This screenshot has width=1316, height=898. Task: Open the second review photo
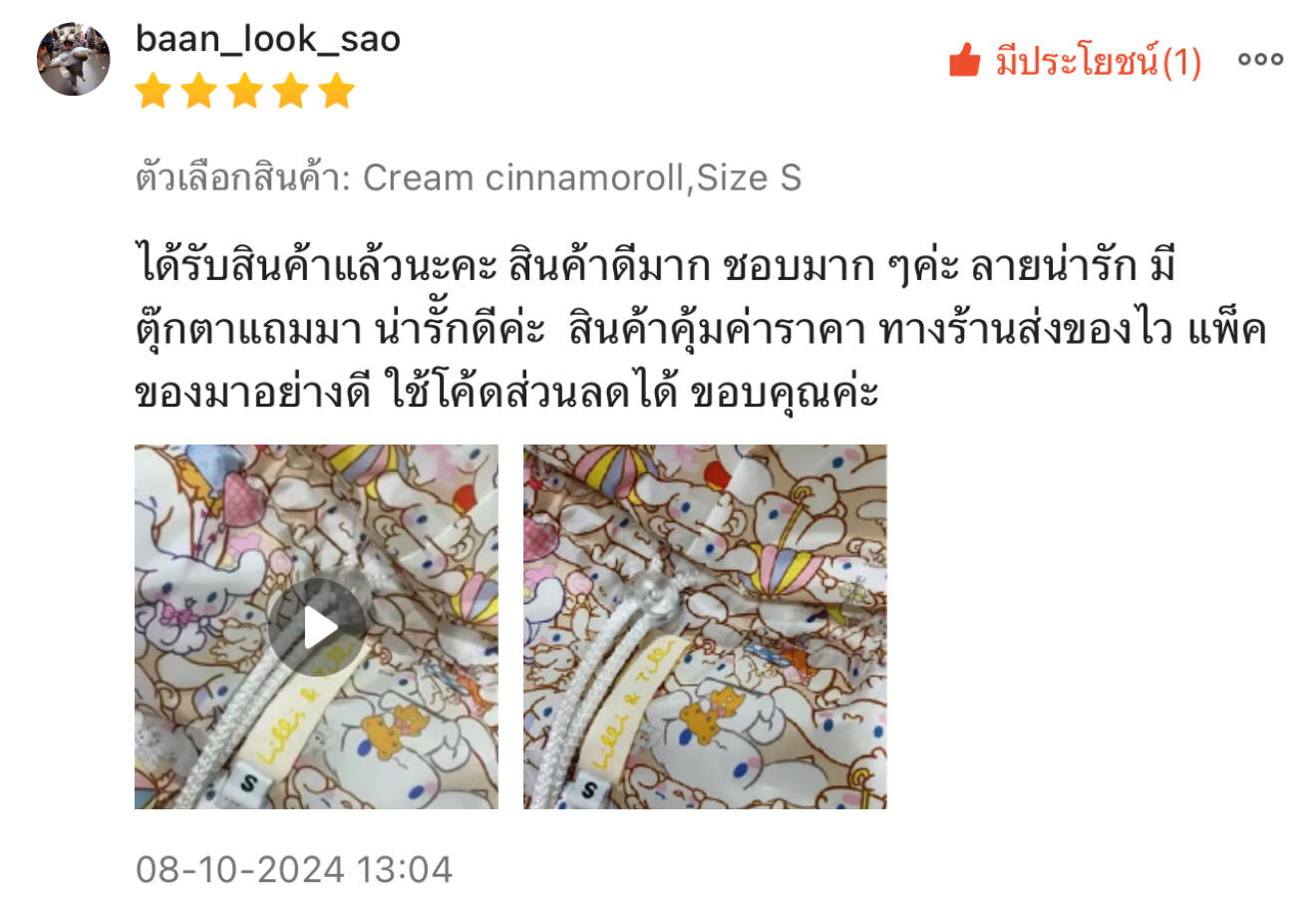[705, 627]
